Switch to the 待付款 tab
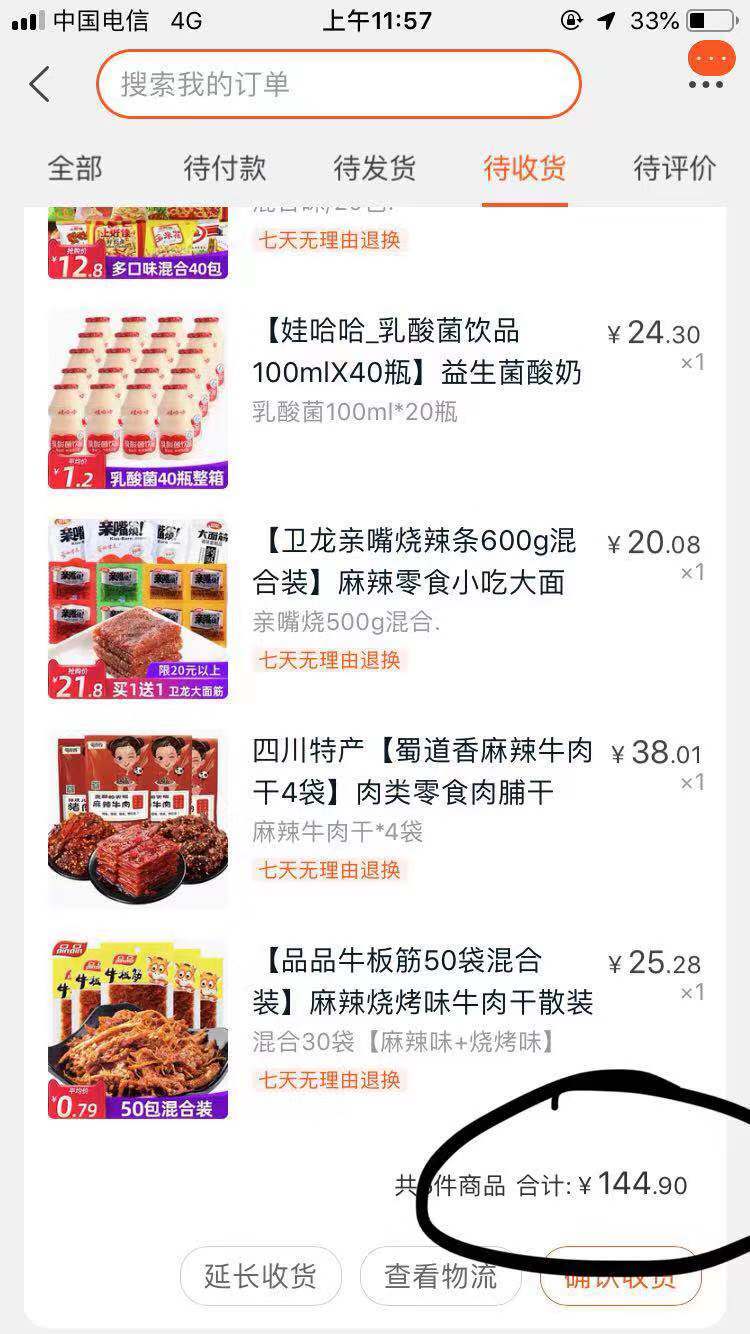Image resolution: width=750 pixels, height=1334 pixels. (x=225, y=168)
